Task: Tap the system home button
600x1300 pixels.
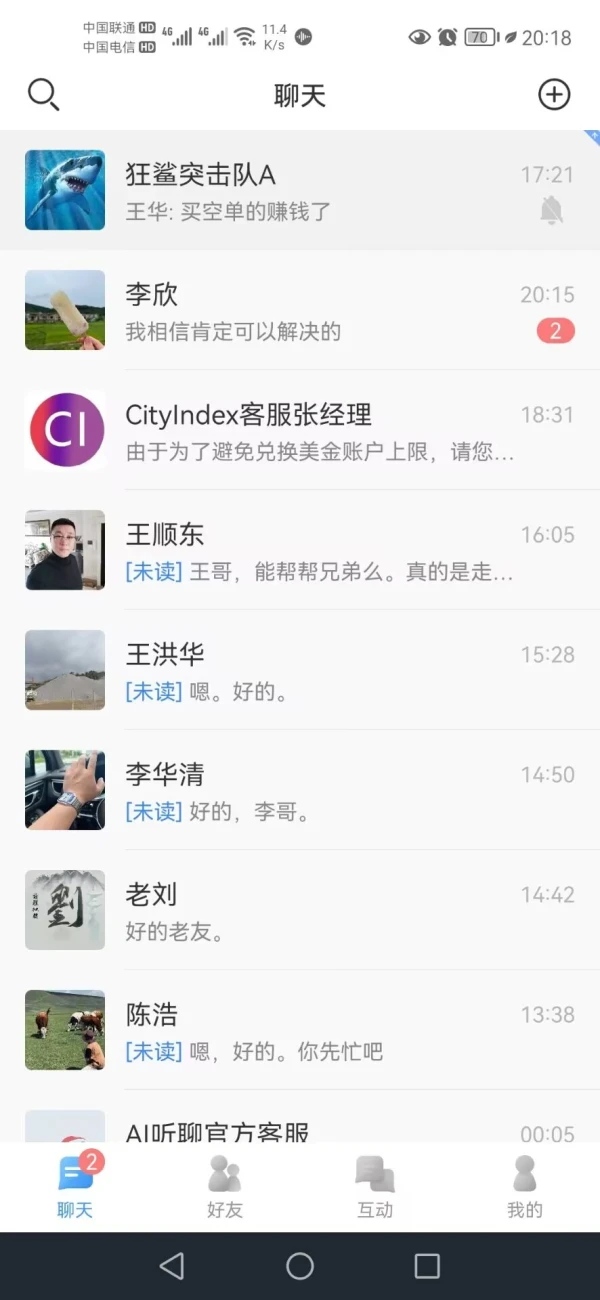Action: coord(300,1266)
